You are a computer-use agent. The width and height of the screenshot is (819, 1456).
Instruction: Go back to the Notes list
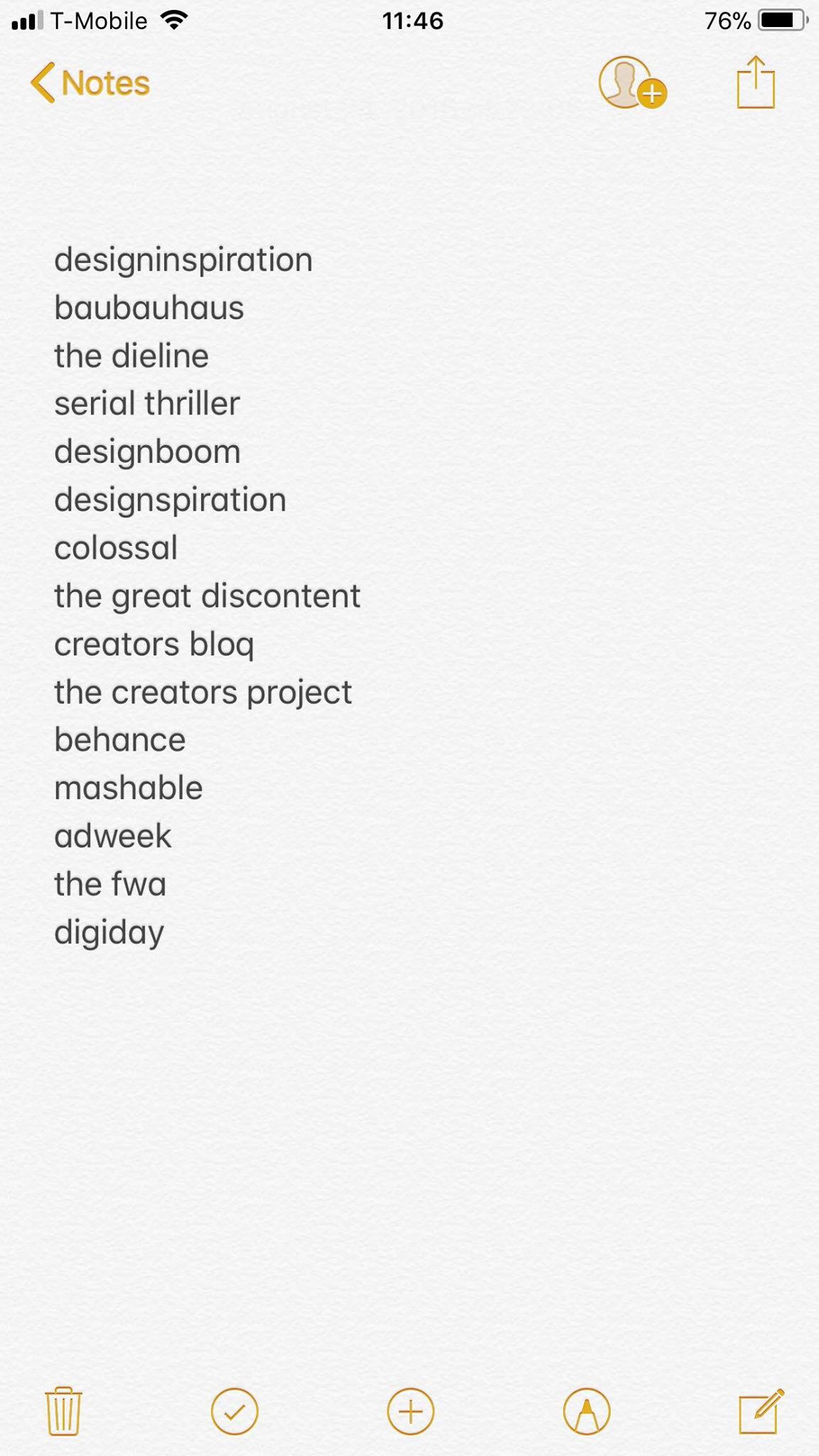[90, 83]
